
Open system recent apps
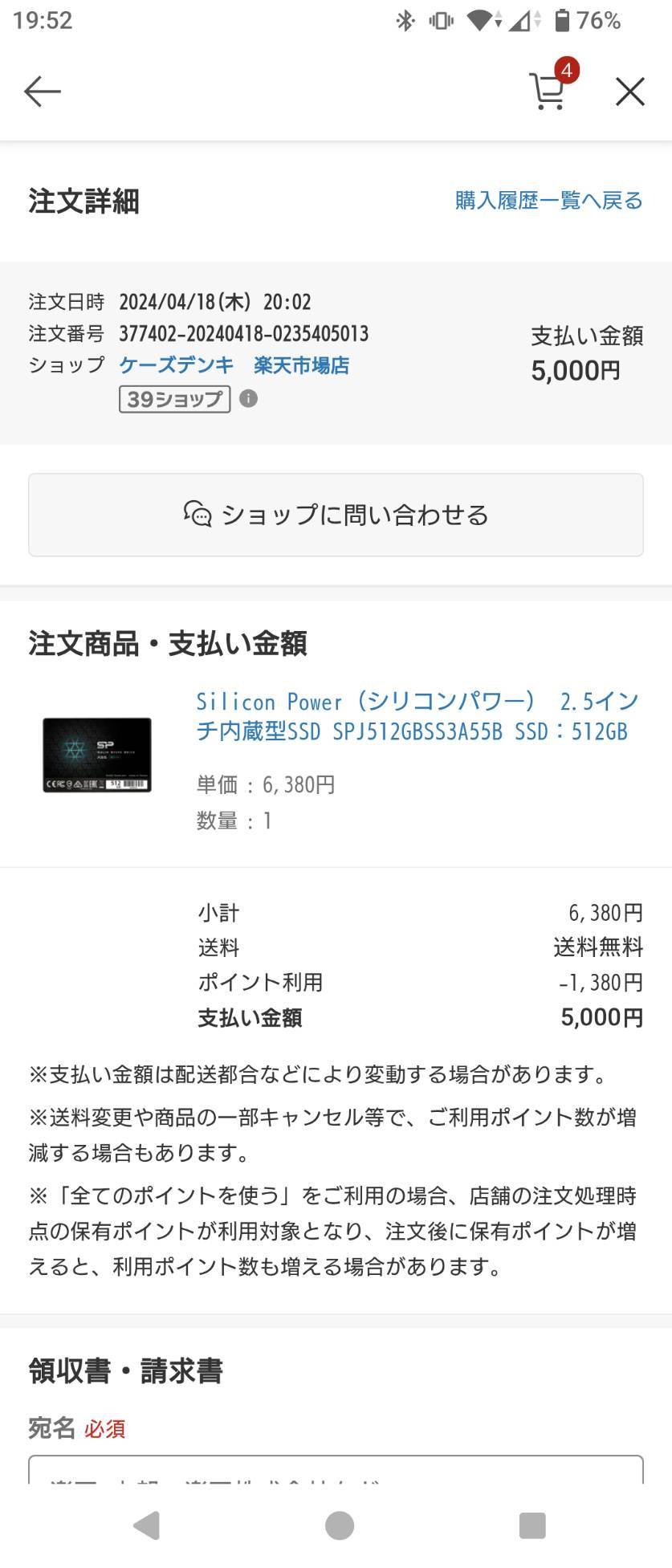[531, 1525]
